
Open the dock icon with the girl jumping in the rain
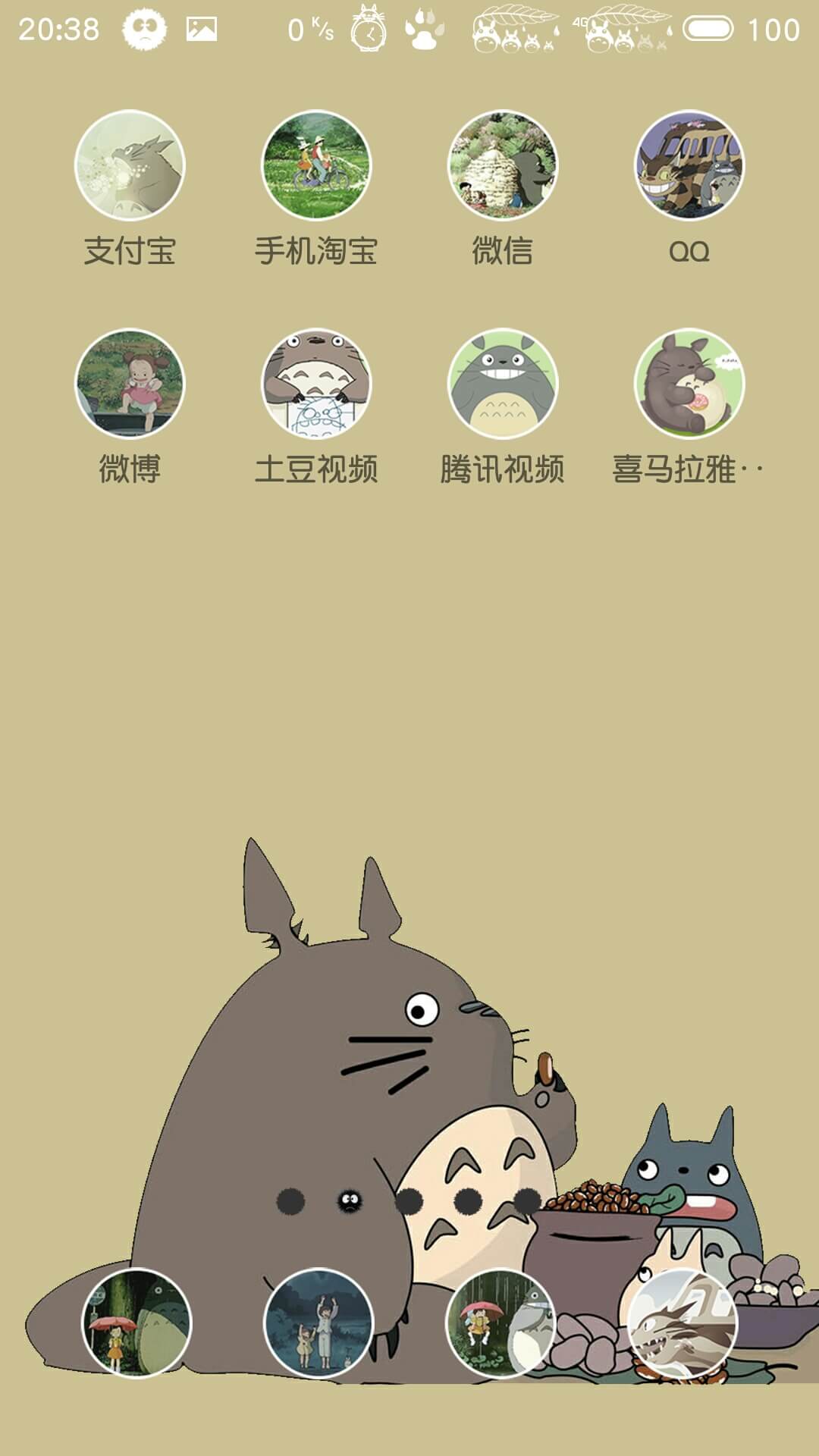click(500, 1323)
